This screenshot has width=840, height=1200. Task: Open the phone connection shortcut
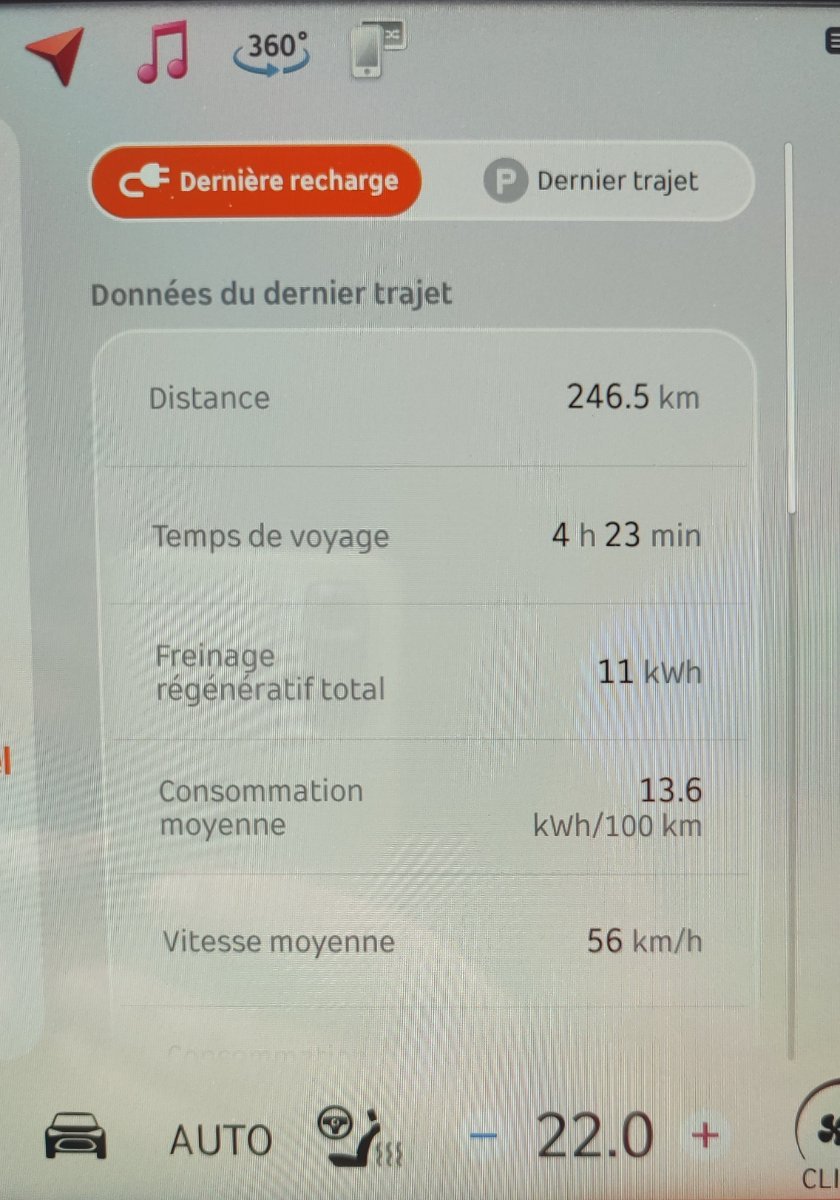tap(375, 51)
